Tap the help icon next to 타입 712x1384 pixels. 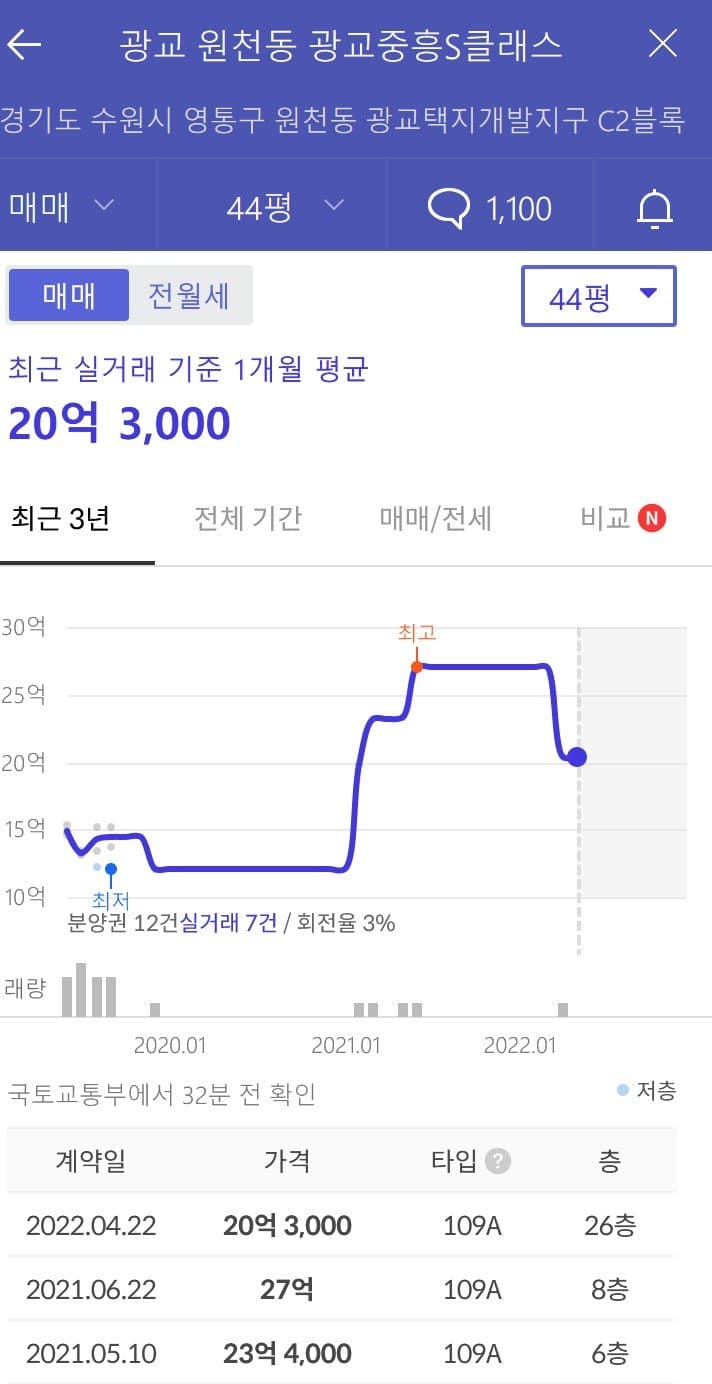coord(498,1161)
